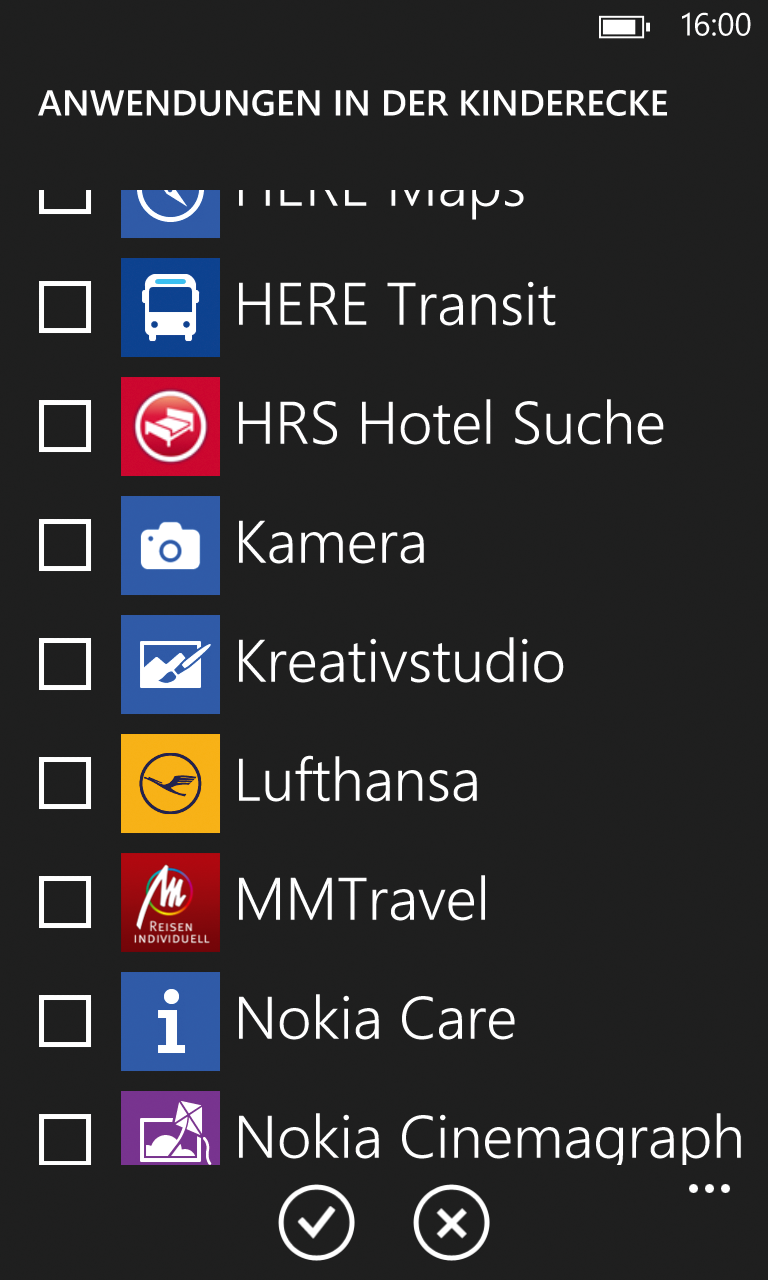The image size is (768, 1280).
Task: Check the Nokia Care box
Action: point(65,1020)
